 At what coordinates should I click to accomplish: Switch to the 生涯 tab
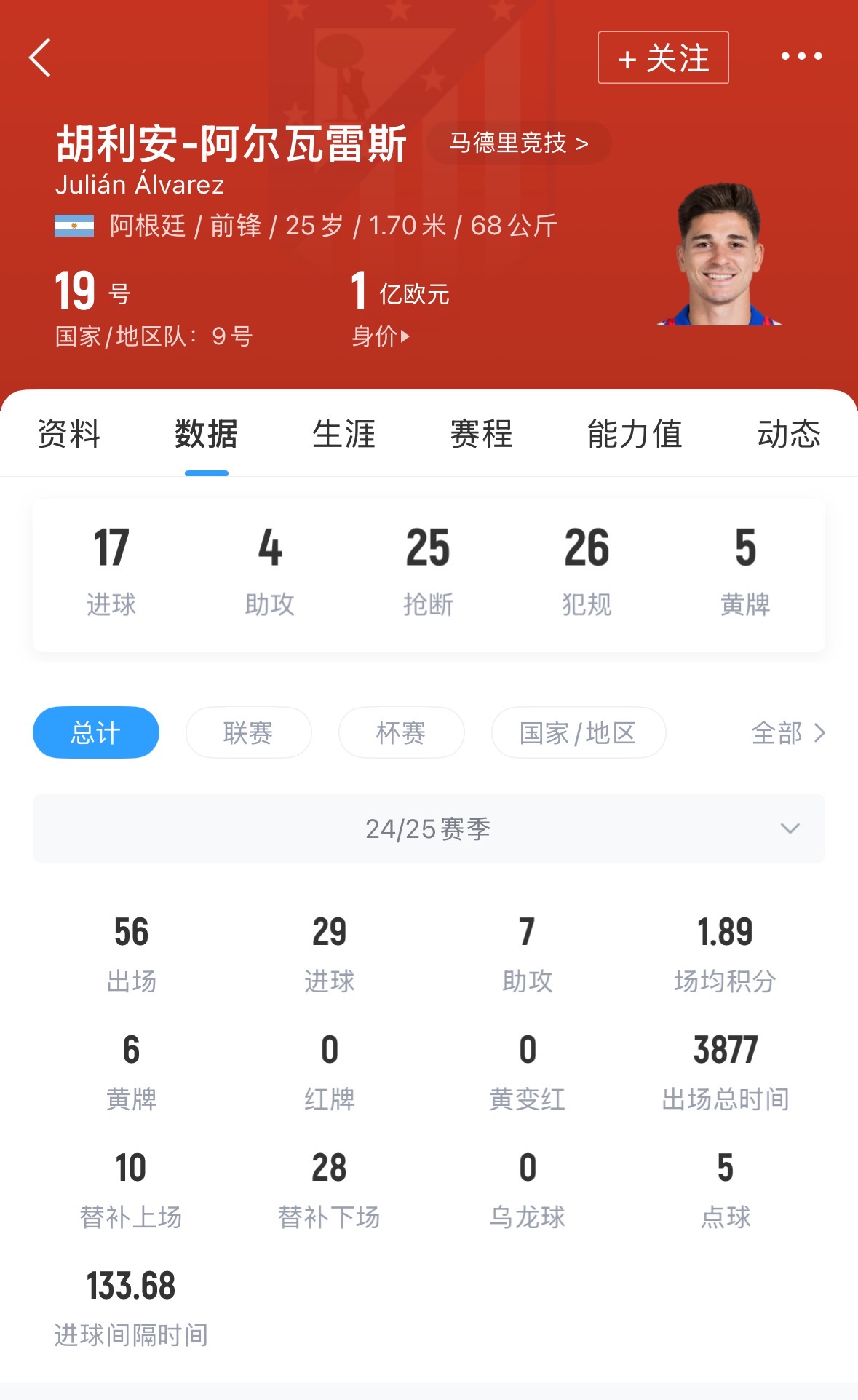[x=343, y=434]
